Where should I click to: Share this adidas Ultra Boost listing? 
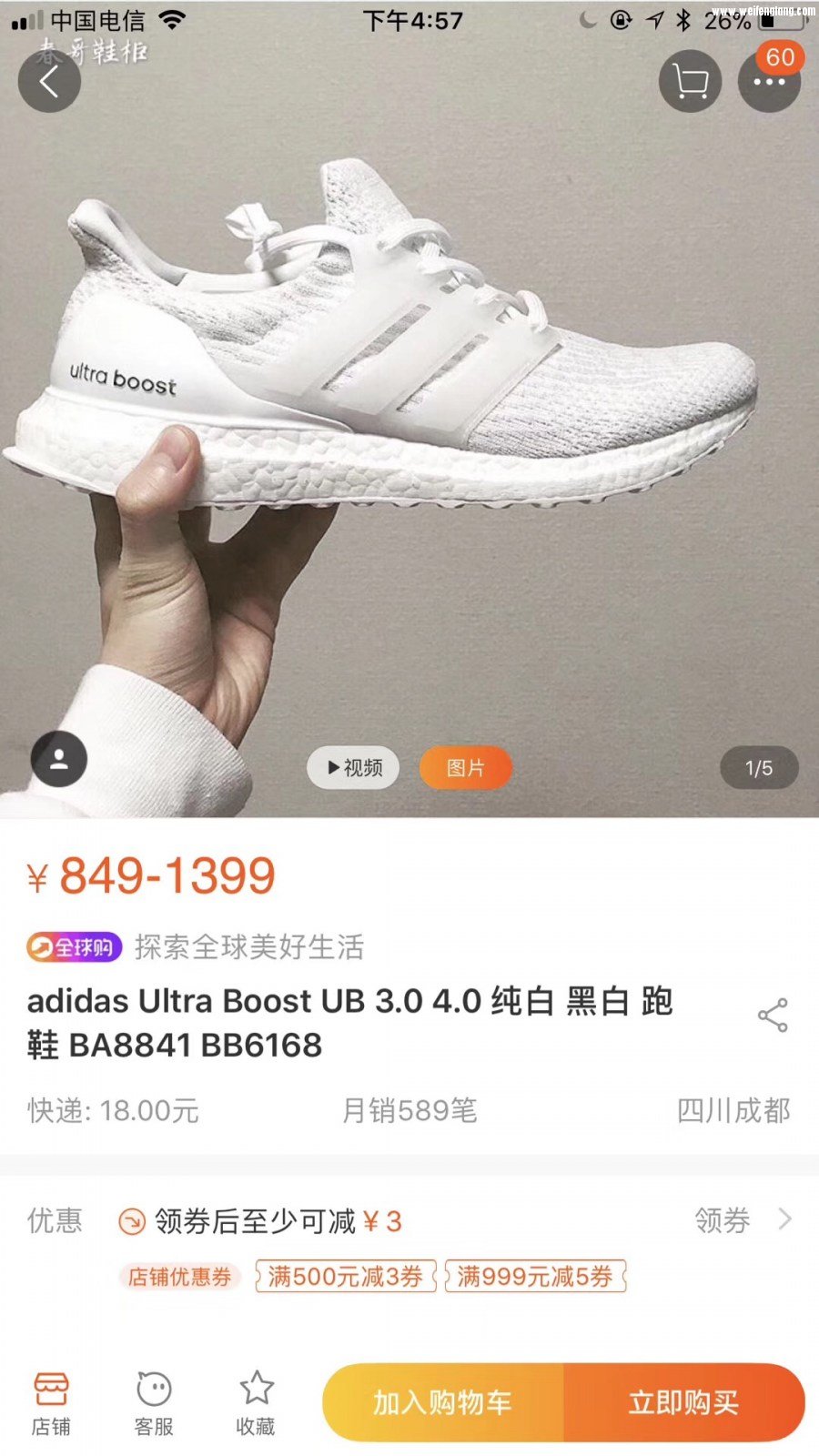click(773, 1015)
